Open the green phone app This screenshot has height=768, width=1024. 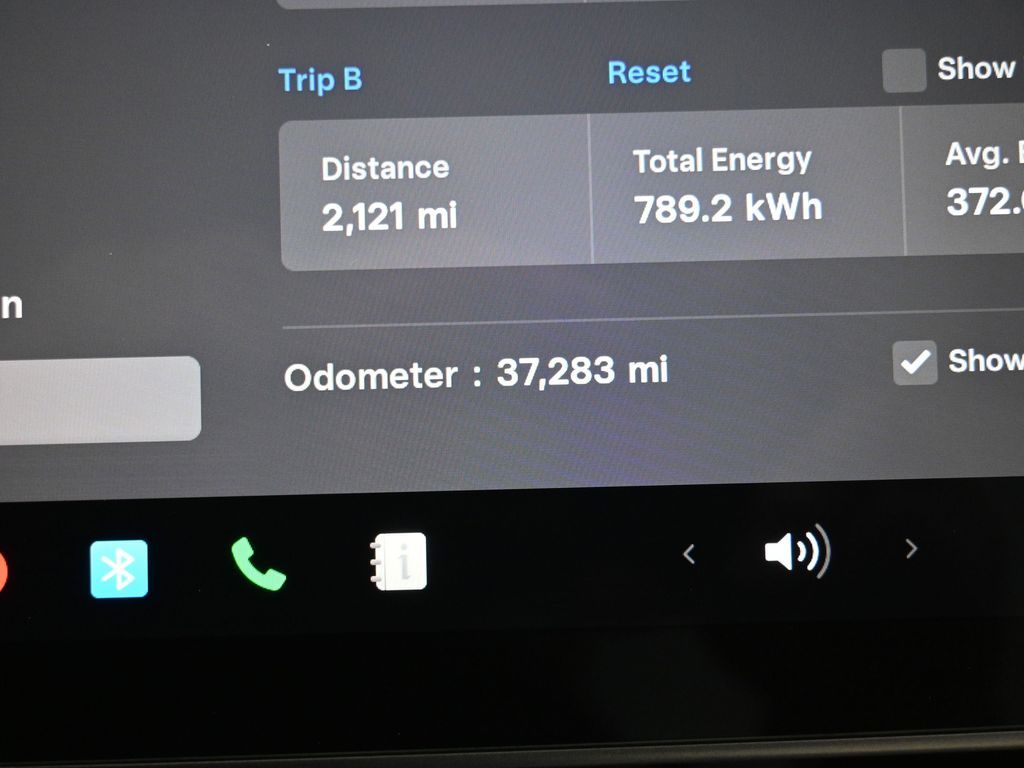[x=258, y=564]
